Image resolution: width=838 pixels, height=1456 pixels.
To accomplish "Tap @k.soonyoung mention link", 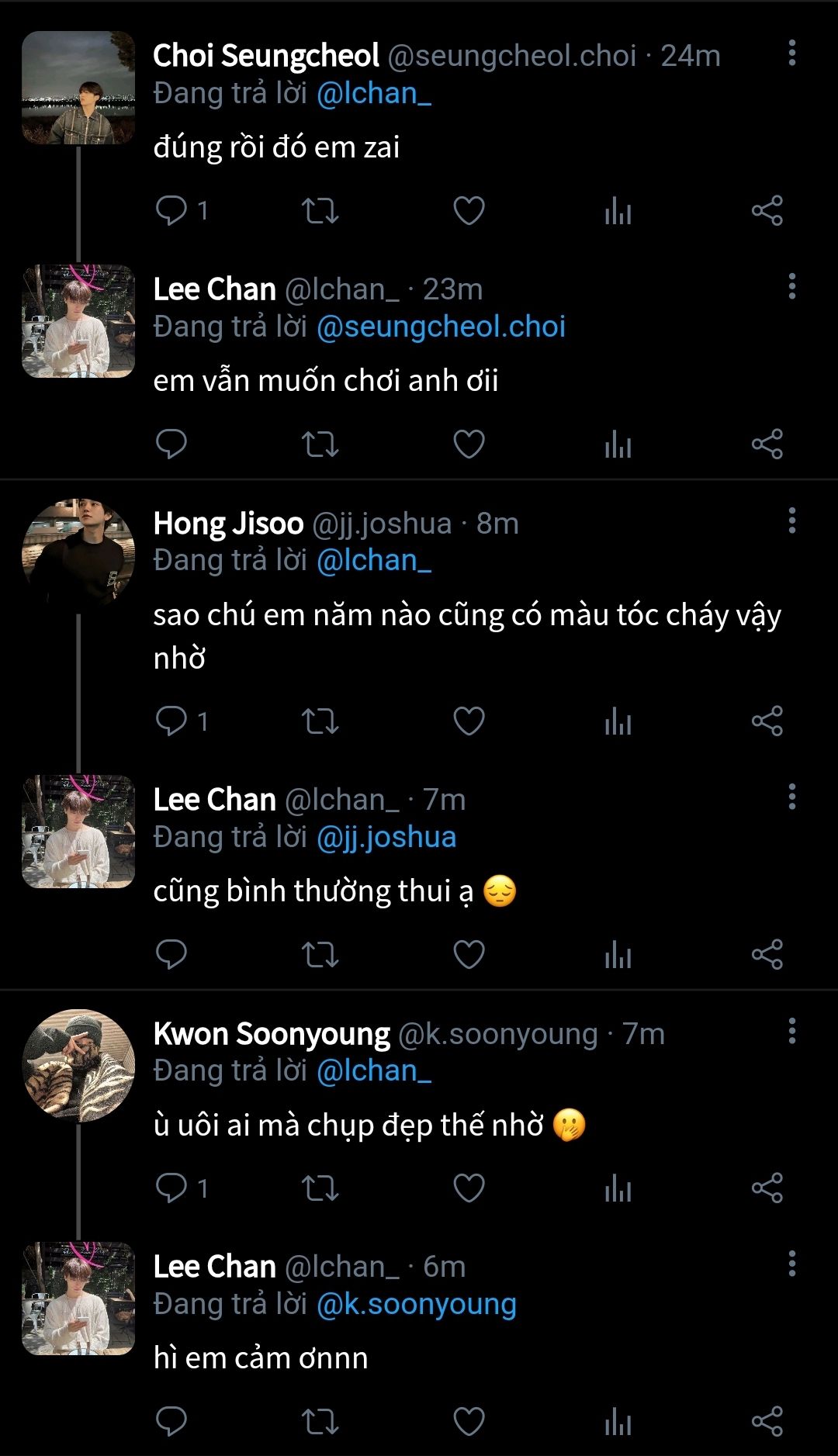I will [417, 1304].
